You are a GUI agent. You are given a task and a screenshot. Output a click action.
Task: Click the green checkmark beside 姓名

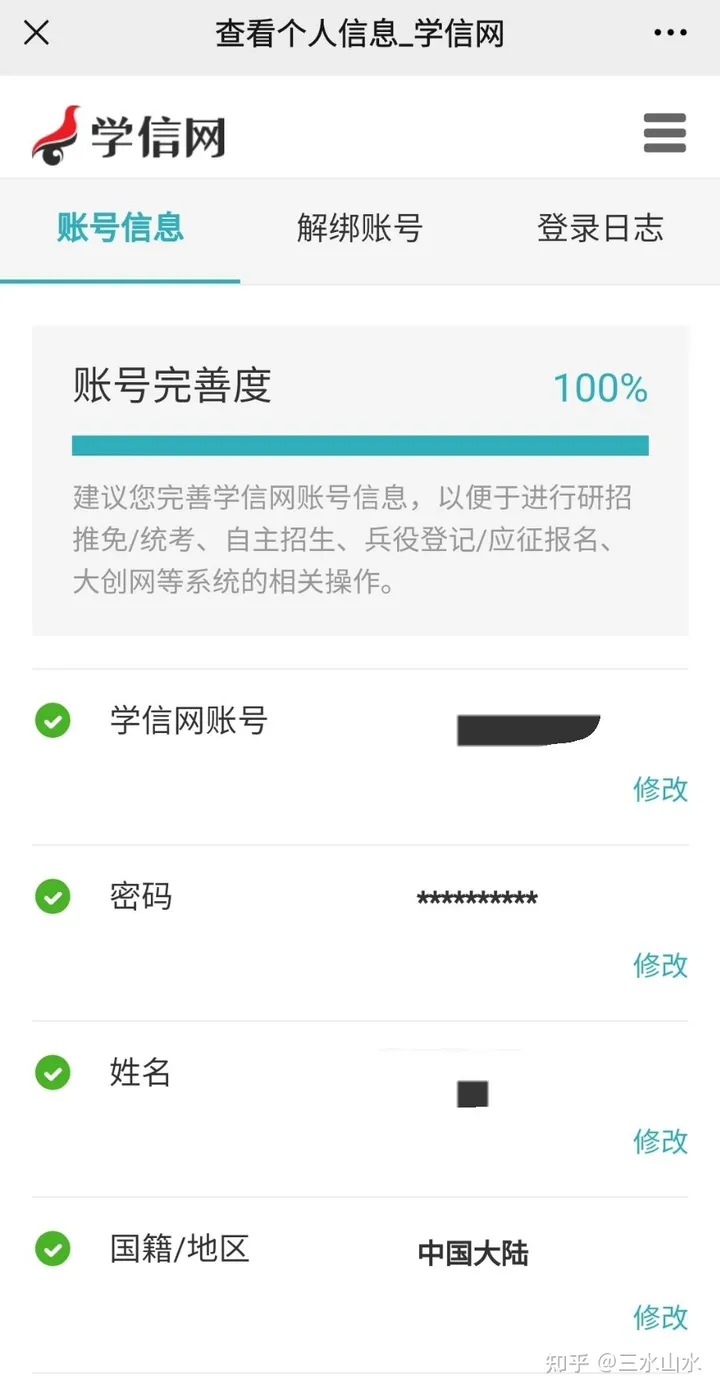(x=52, y=1073)
